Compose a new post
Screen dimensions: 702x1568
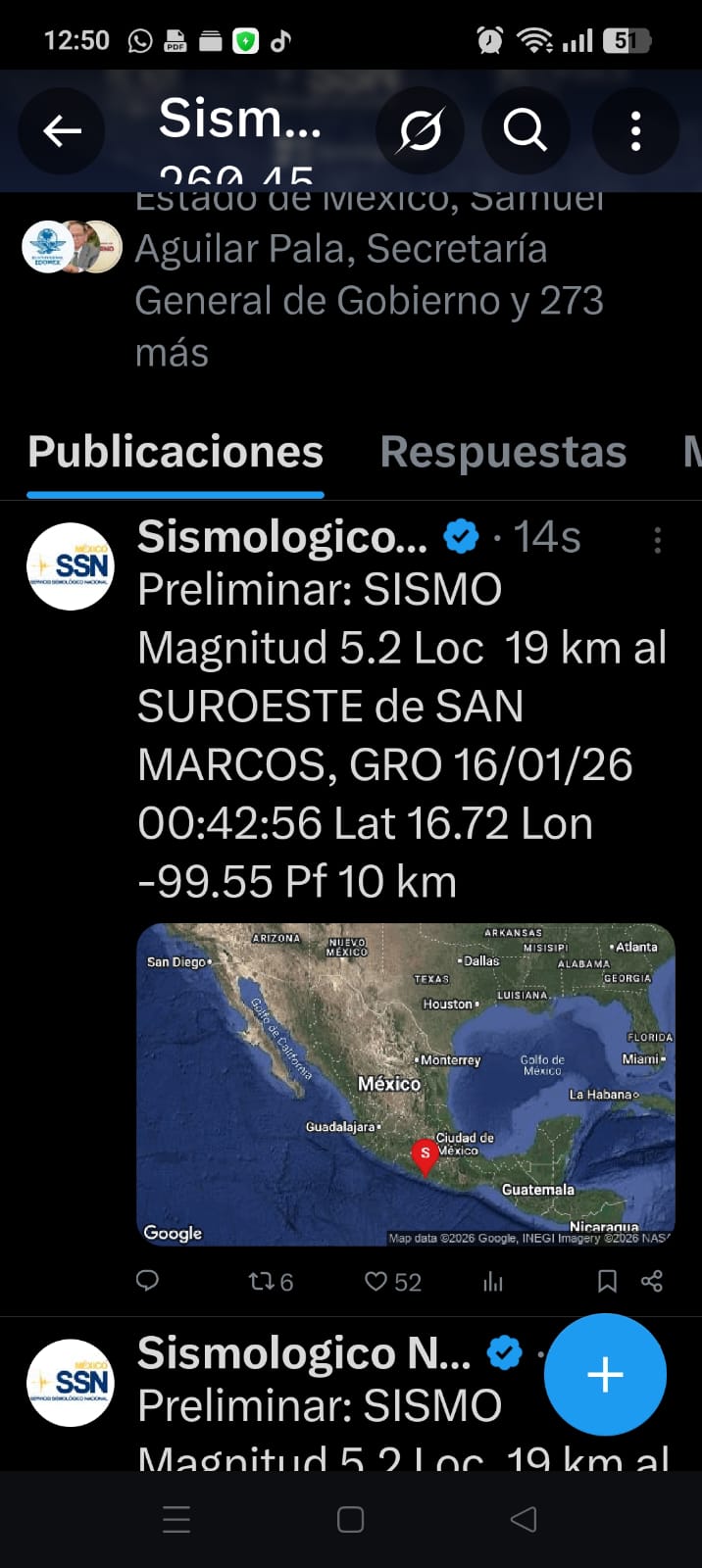click(x=605, y=1374)
